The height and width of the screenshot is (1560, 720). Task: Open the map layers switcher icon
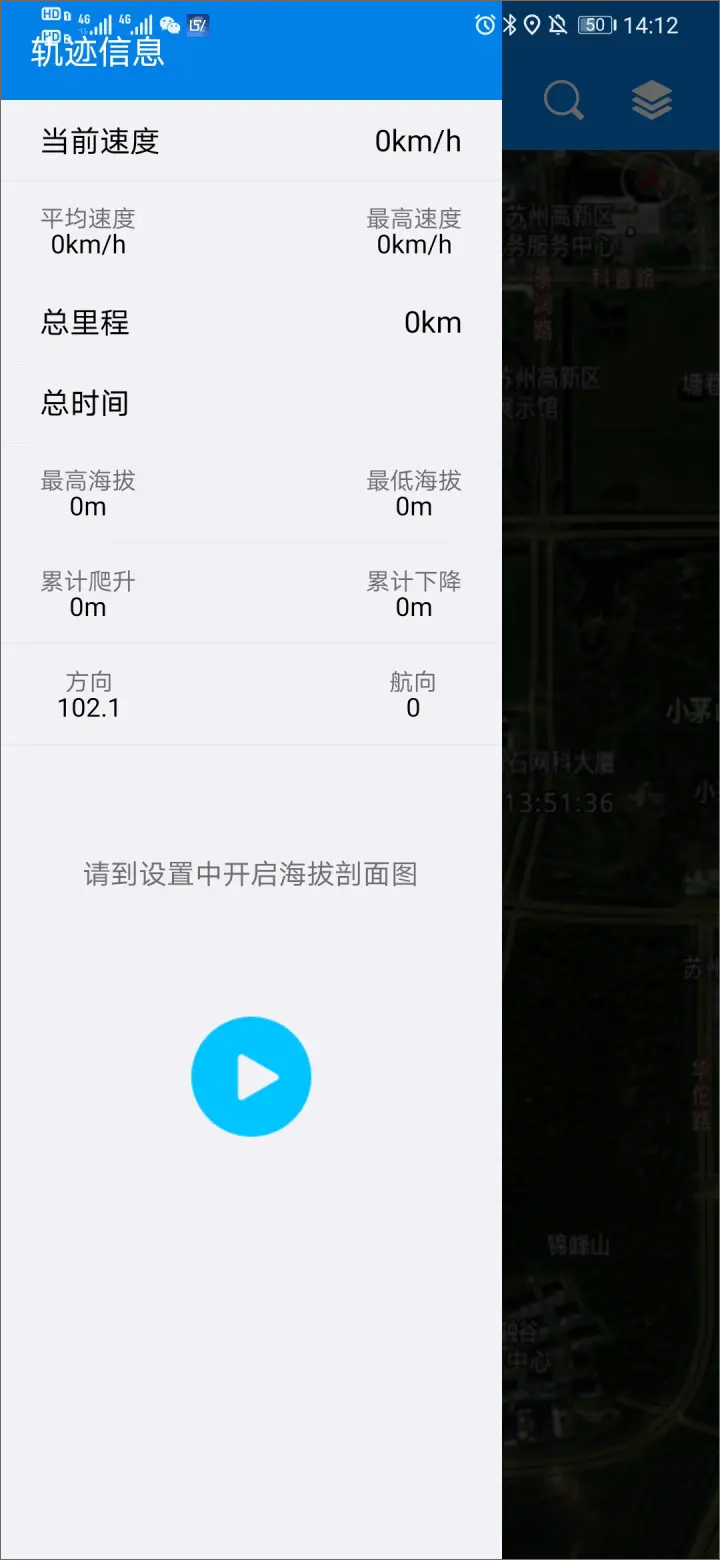click(652, 99)
